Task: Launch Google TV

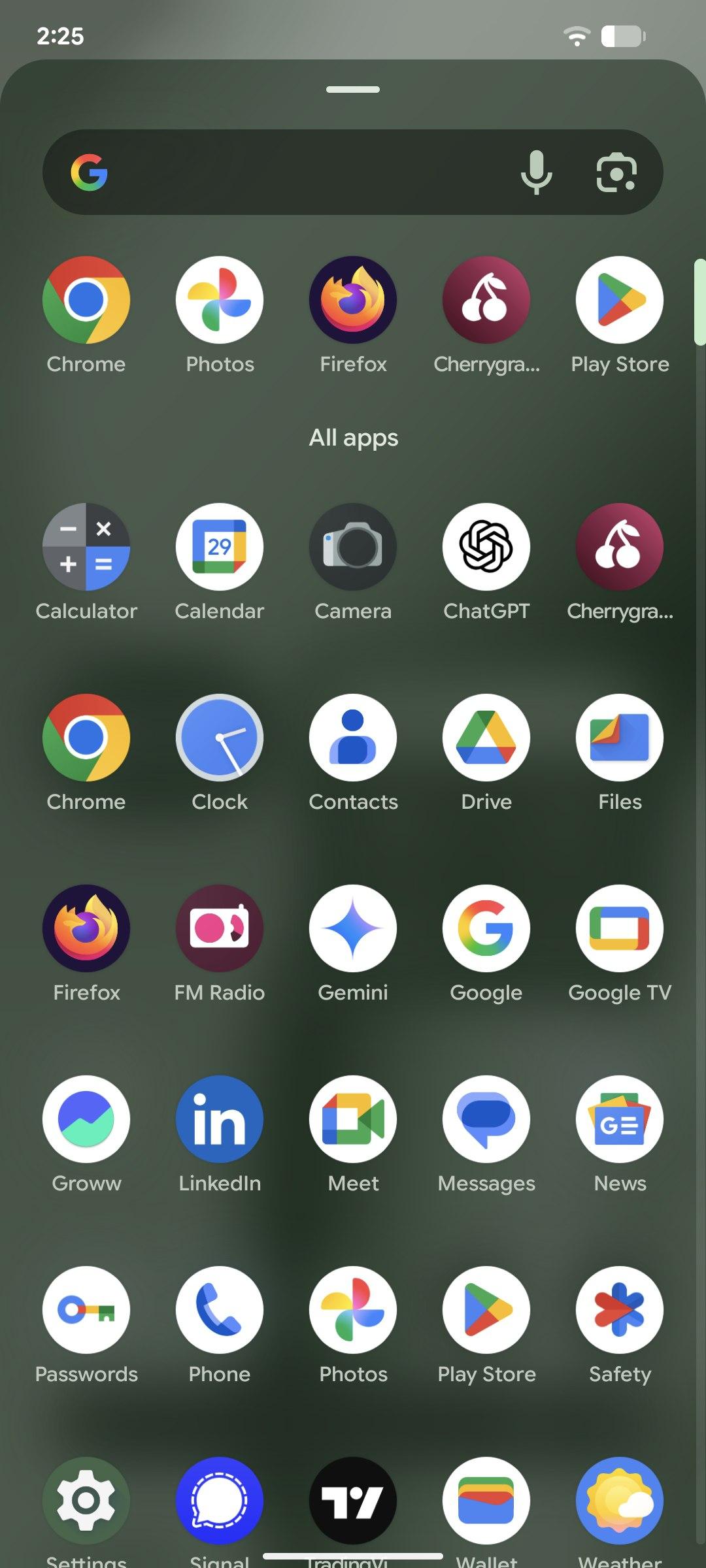Action: [x=620, y=928]
